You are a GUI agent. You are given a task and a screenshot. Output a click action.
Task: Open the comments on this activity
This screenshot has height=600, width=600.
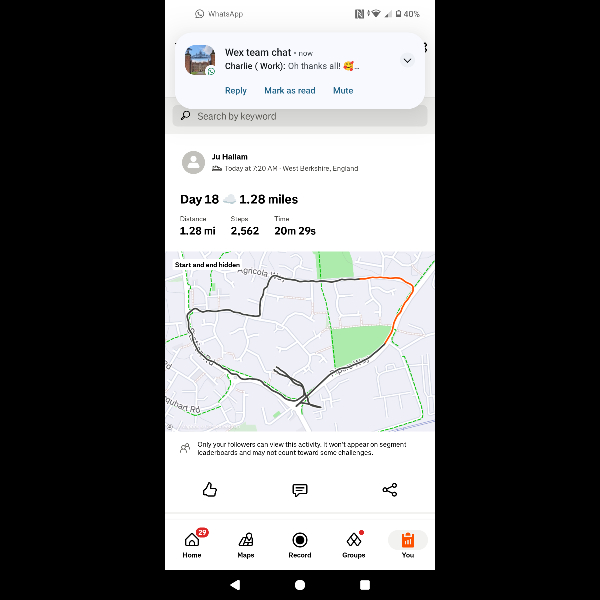tap(300, 490)
